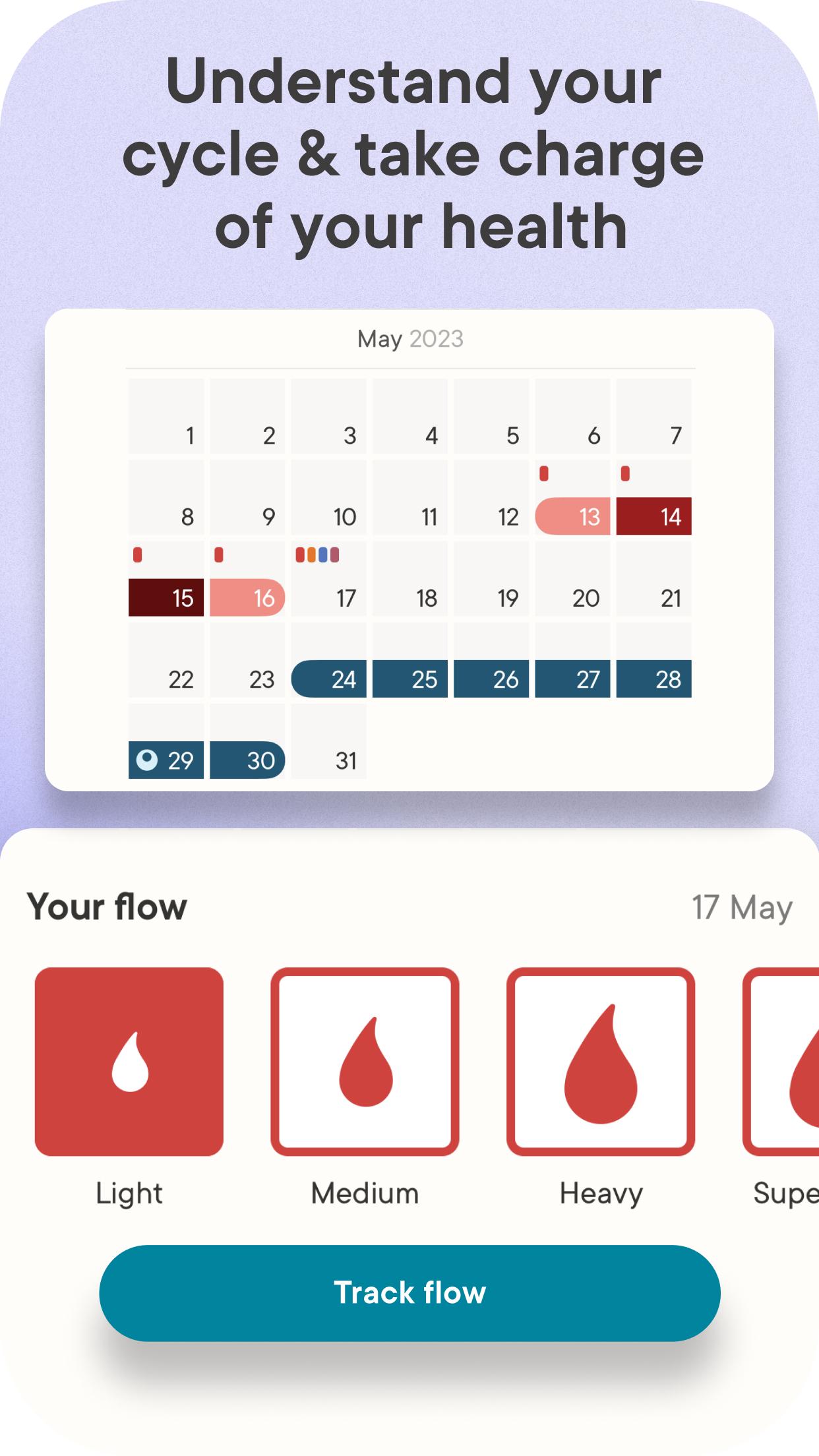The width and height of the screenshot is (819, 1456).
Task: Tap predicted period day May 24
Action: (x=330, y=679)
